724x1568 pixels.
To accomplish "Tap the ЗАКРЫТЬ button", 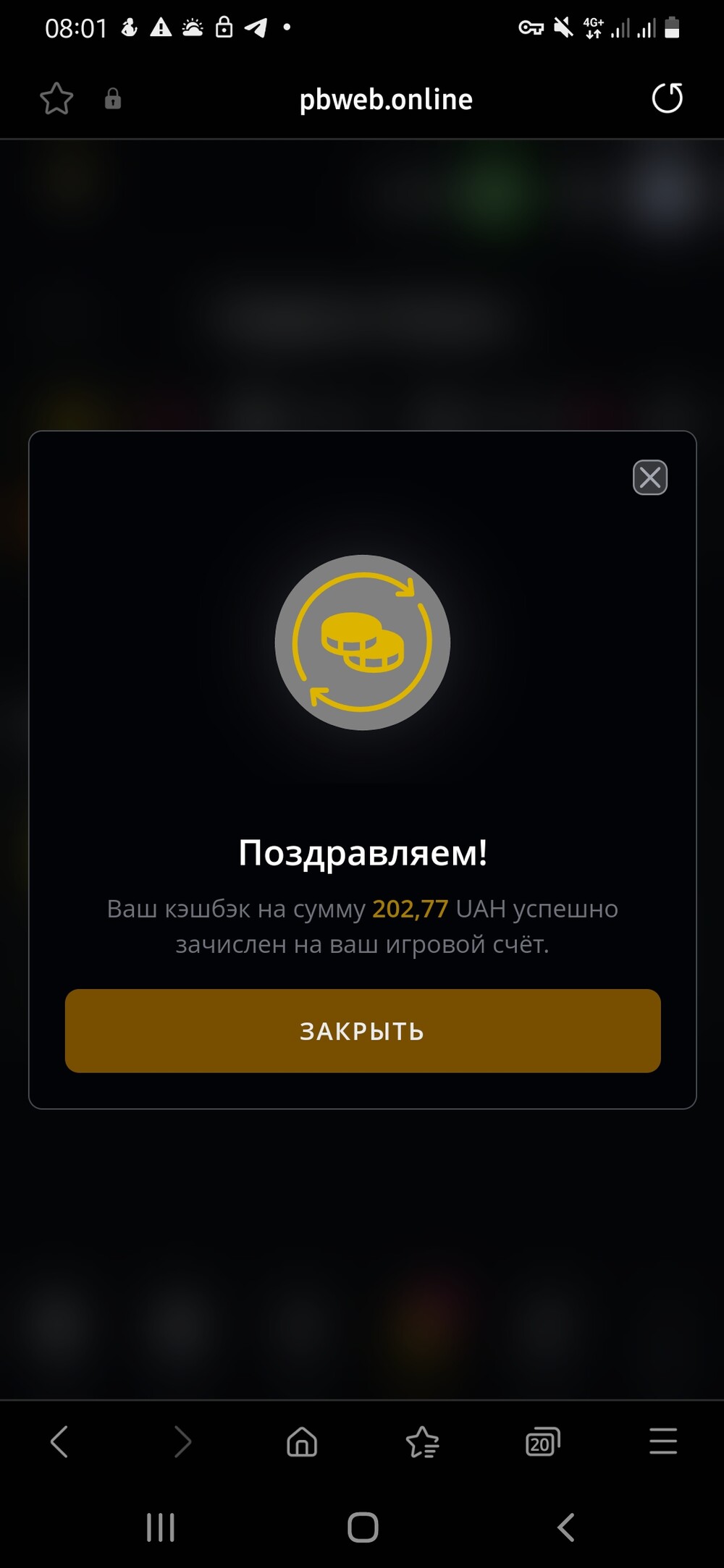I will [363, 1030].
